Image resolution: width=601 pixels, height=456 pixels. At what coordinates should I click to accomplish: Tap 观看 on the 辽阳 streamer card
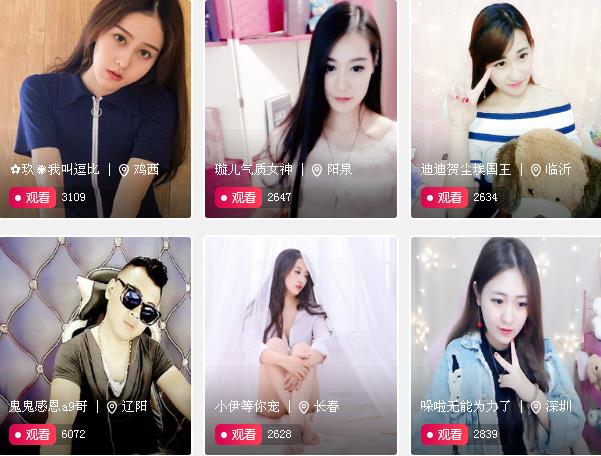32,435
